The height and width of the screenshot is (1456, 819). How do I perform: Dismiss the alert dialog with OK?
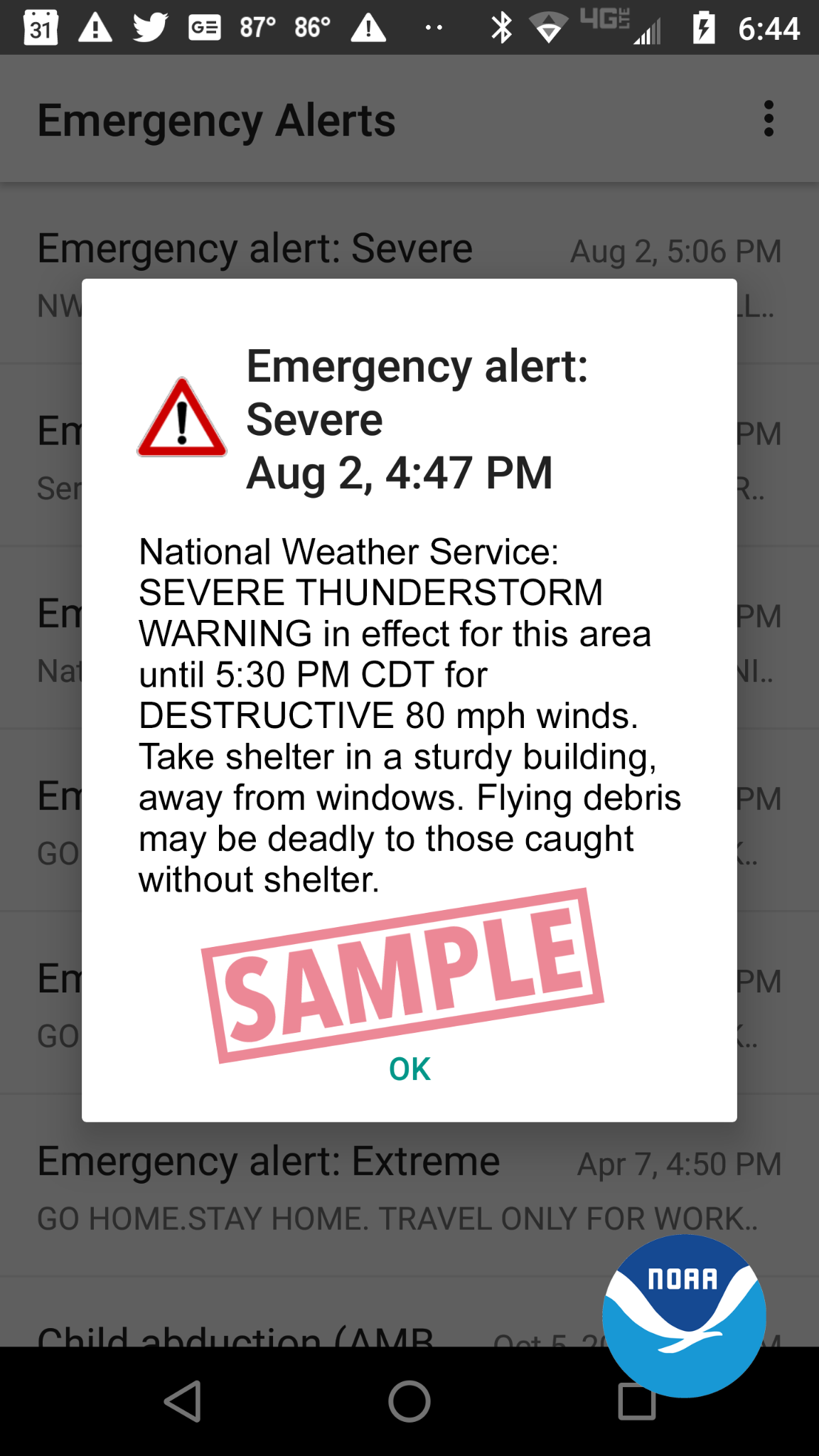pyautogui.click(x=409, y=1069)
